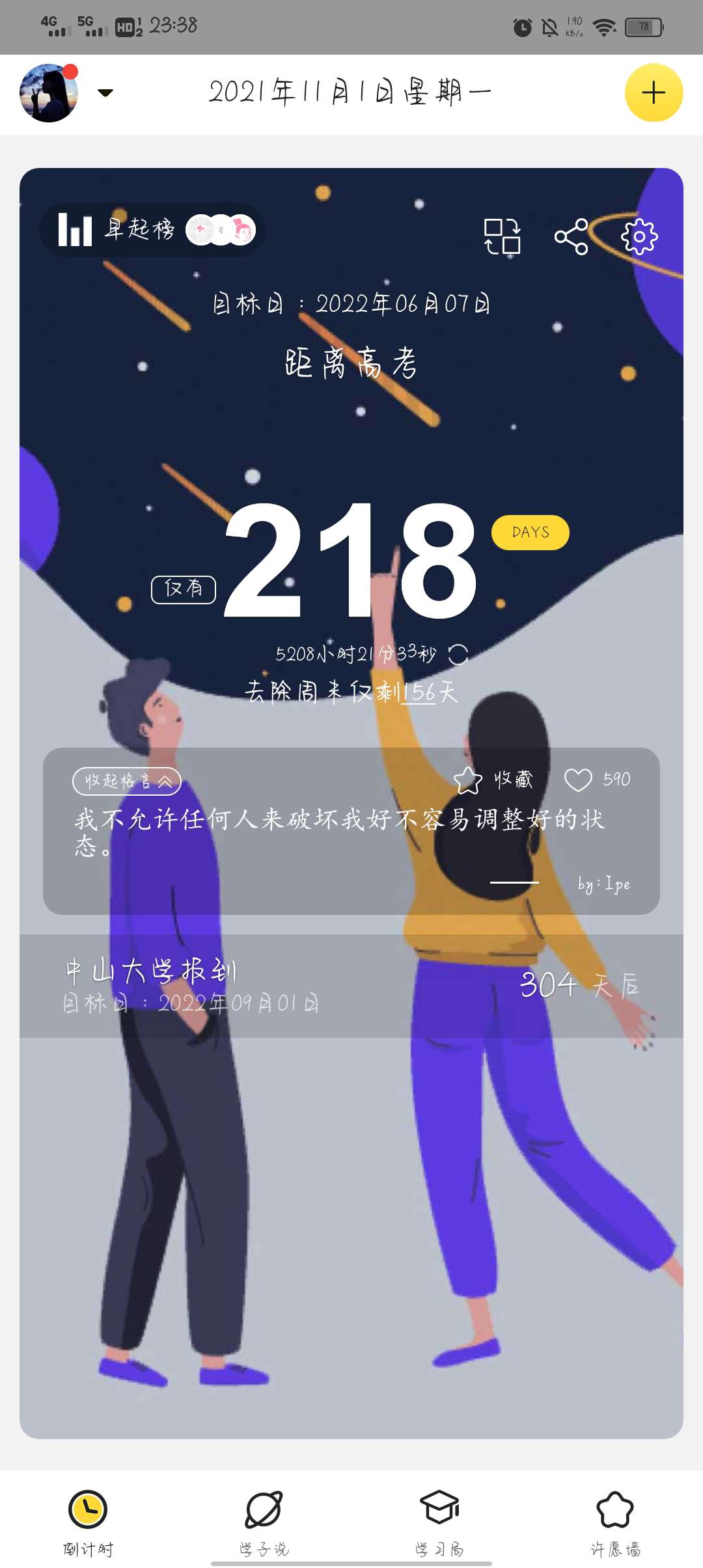
Task: Favorite the quote with 收藏 star
Action: tap(493, 779)
